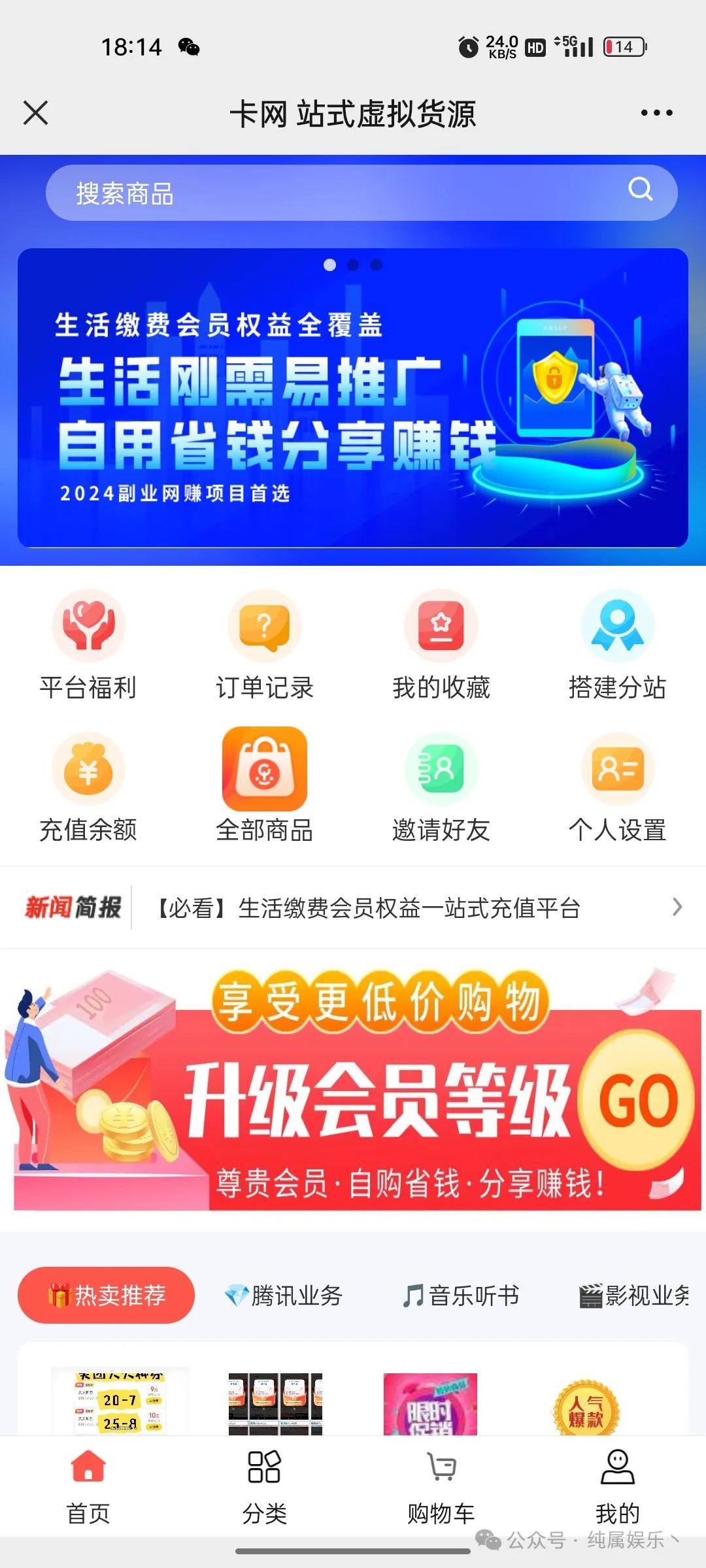Close the web page with the X
Viewport: 706px width, 1568px height.
35,113
